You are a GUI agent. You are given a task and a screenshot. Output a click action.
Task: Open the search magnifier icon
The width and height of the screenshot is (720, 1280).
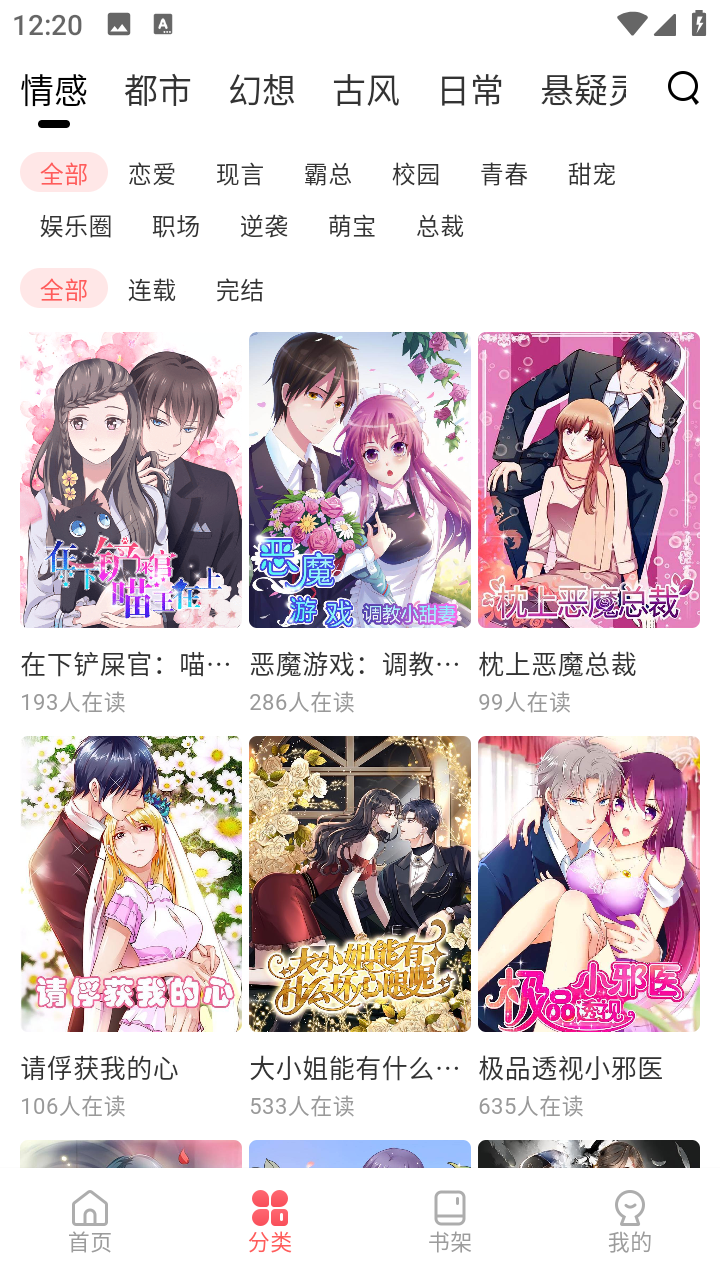(683, 88)
